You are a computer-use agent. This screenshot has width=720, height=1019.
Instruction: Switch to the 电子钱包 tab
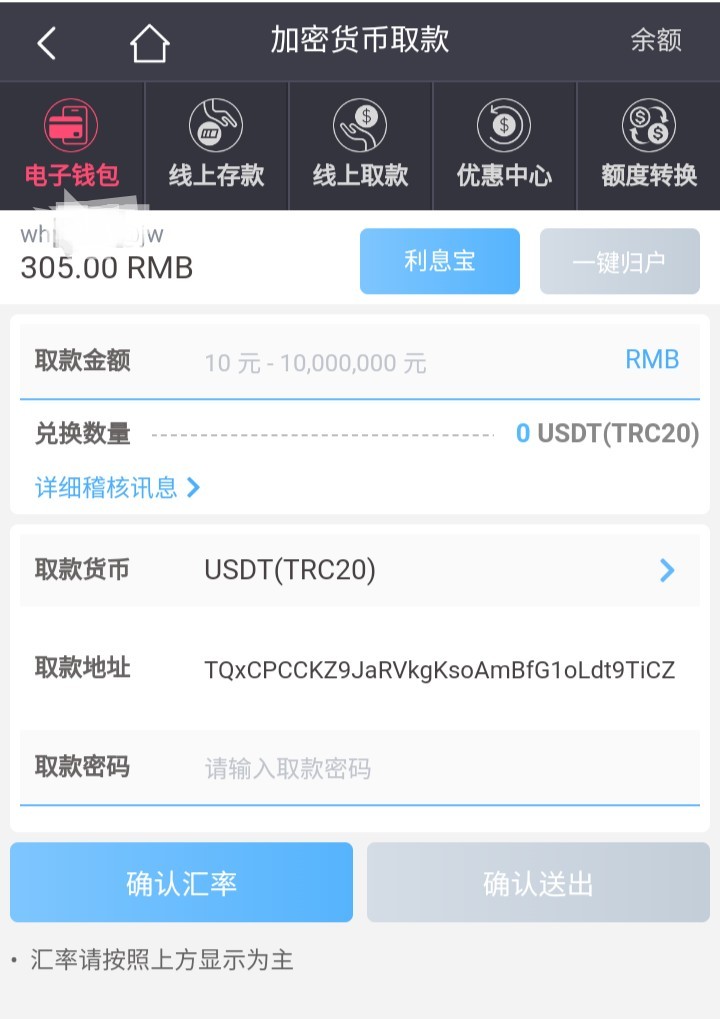pyautogui.click(x=72, y=146)
